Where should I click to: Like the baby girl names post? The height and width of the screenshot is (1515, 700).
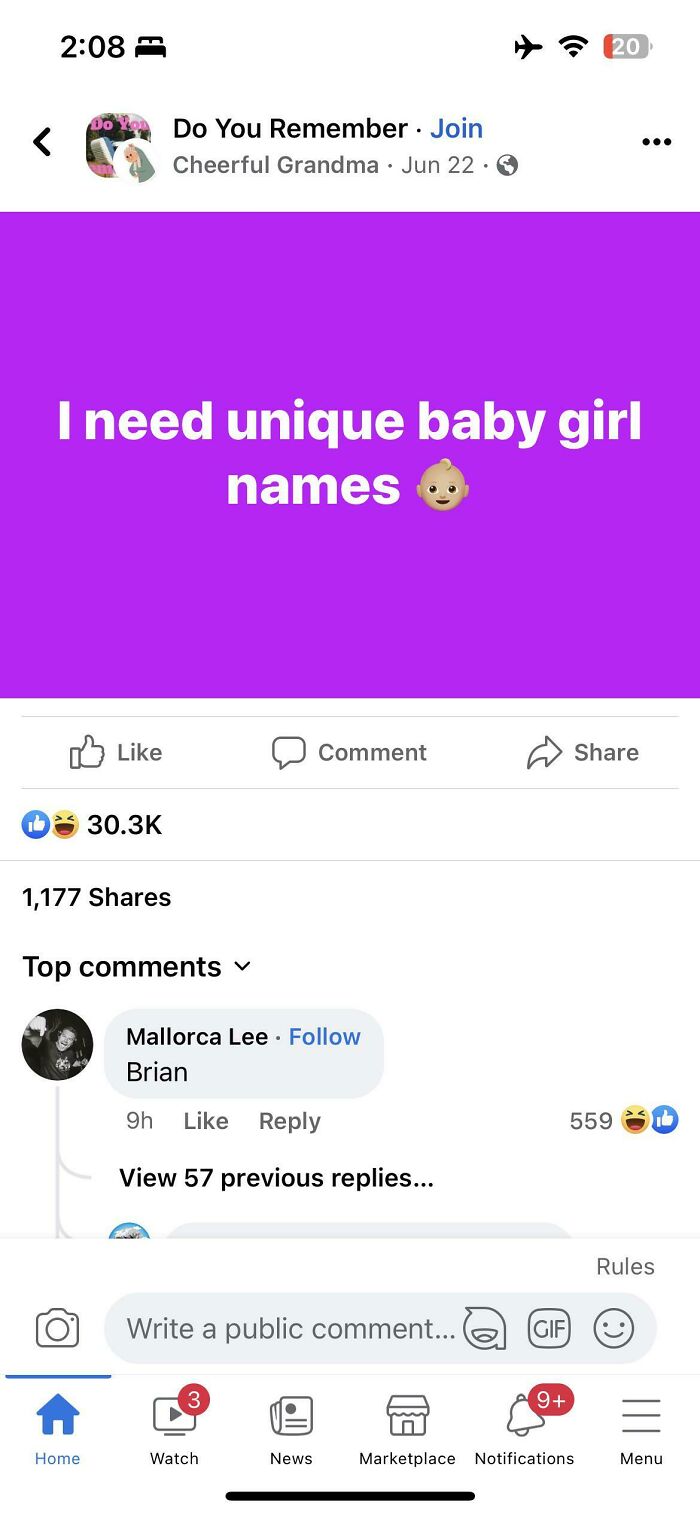(x=116, y=752)
